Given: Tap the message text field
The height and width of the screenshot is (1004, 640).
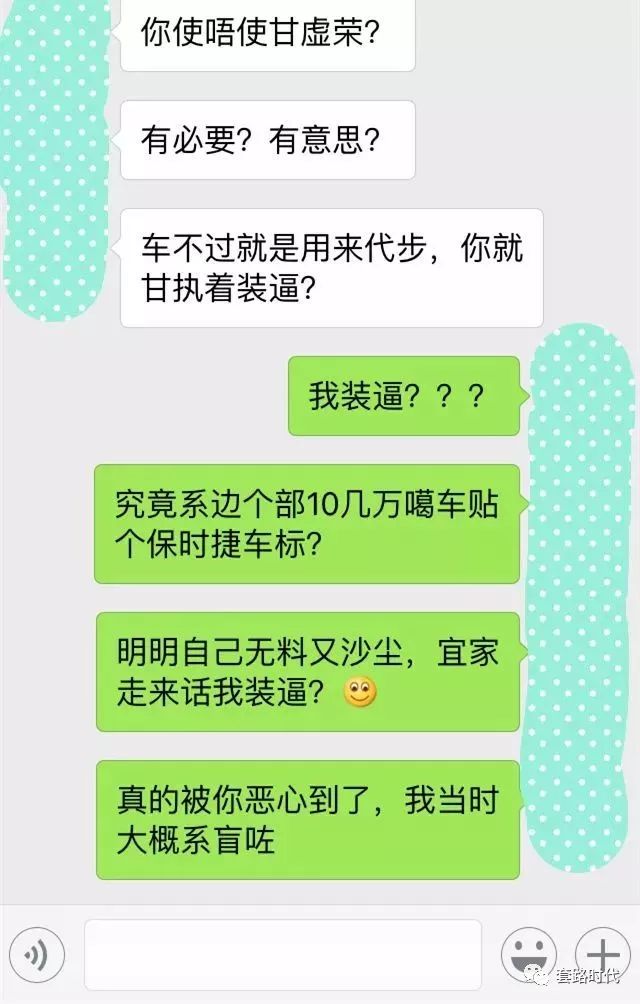Looking at the screenshot, I should pyautogui.click(x=283, y=955).
